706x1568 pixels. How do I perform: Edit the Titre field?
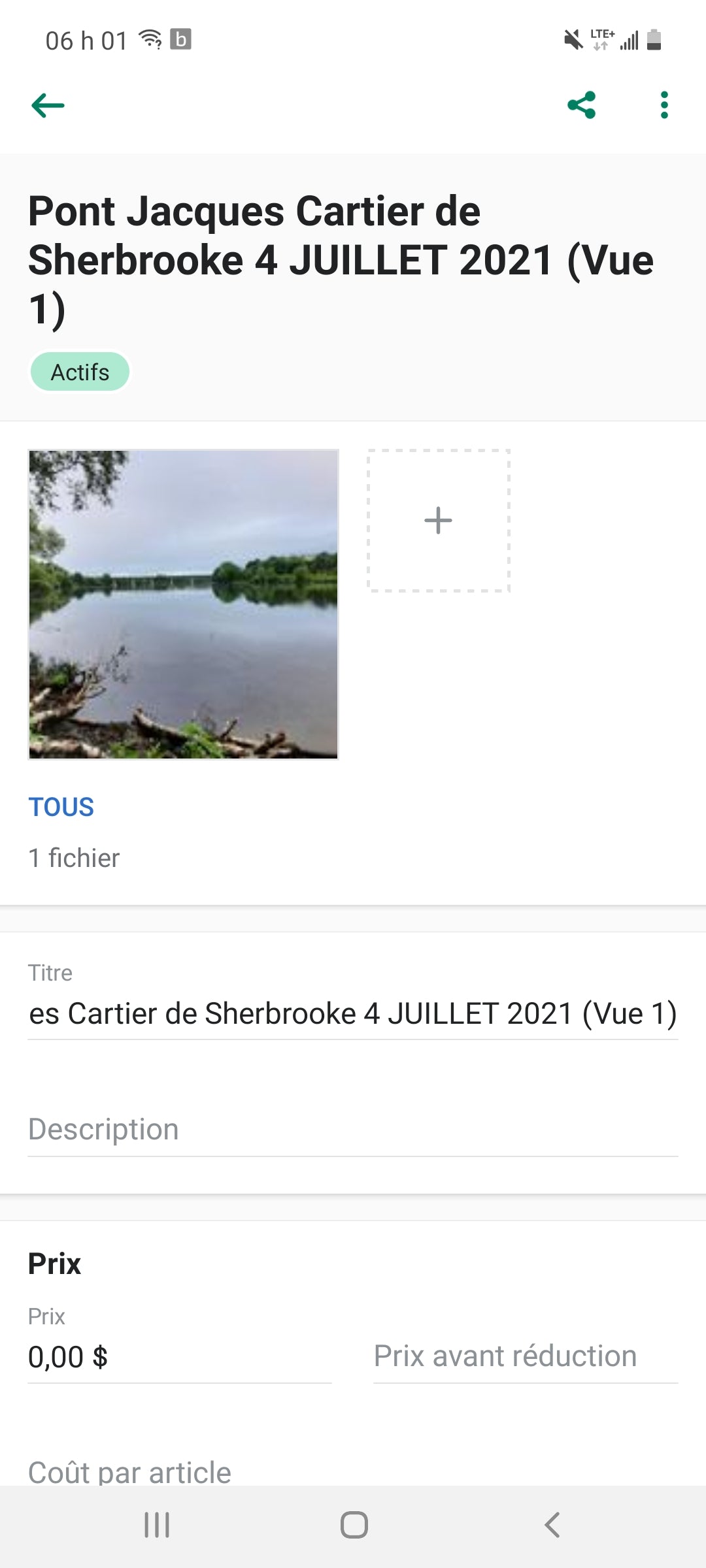coord(353,1014)
